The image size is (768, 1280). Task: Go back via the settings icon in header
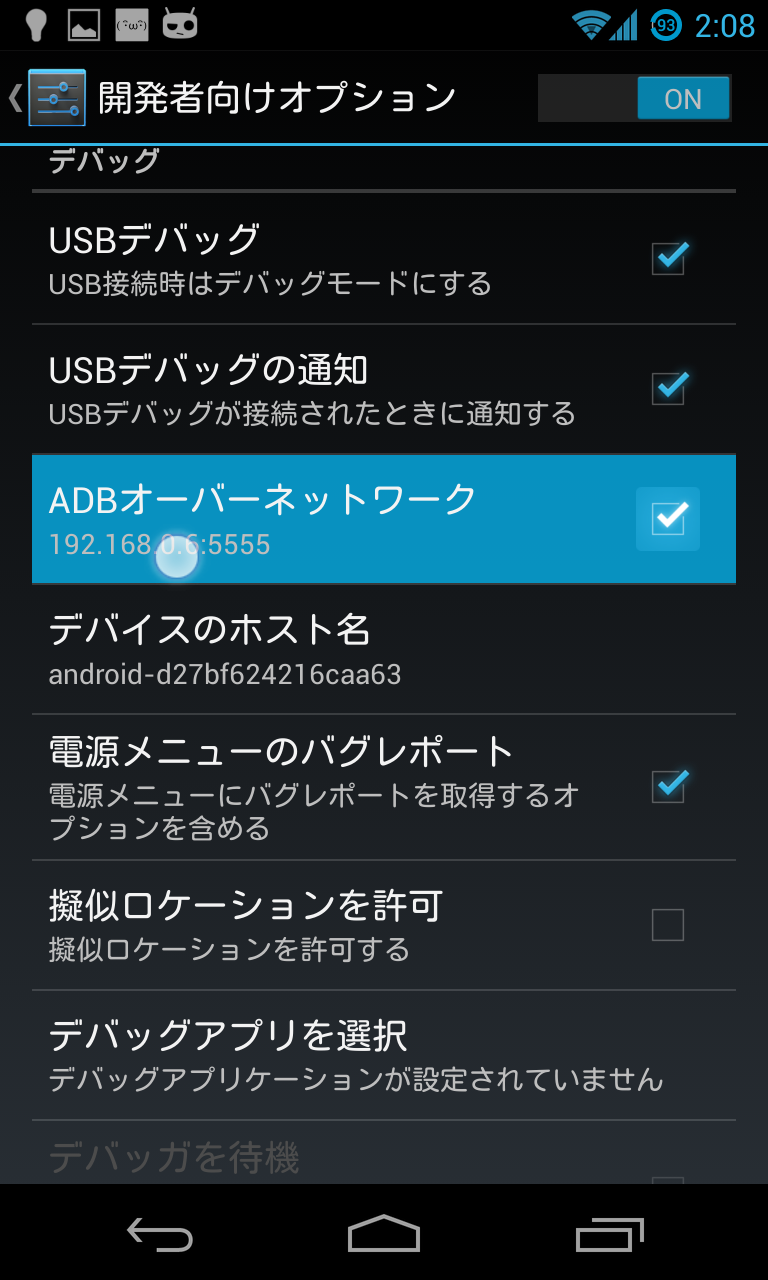pos(55,98)
